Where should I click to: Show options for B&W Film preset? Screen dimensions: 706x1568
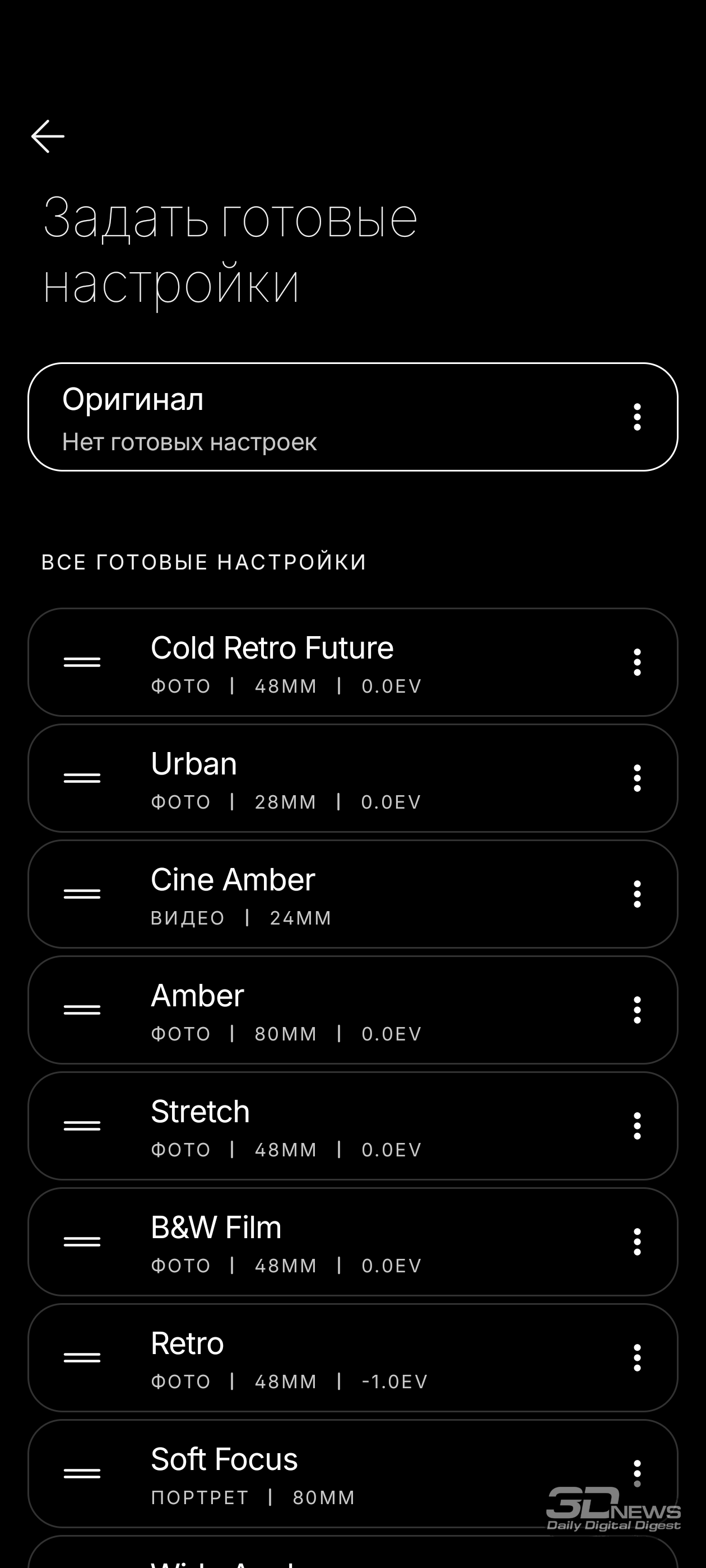click(637, 1242)
